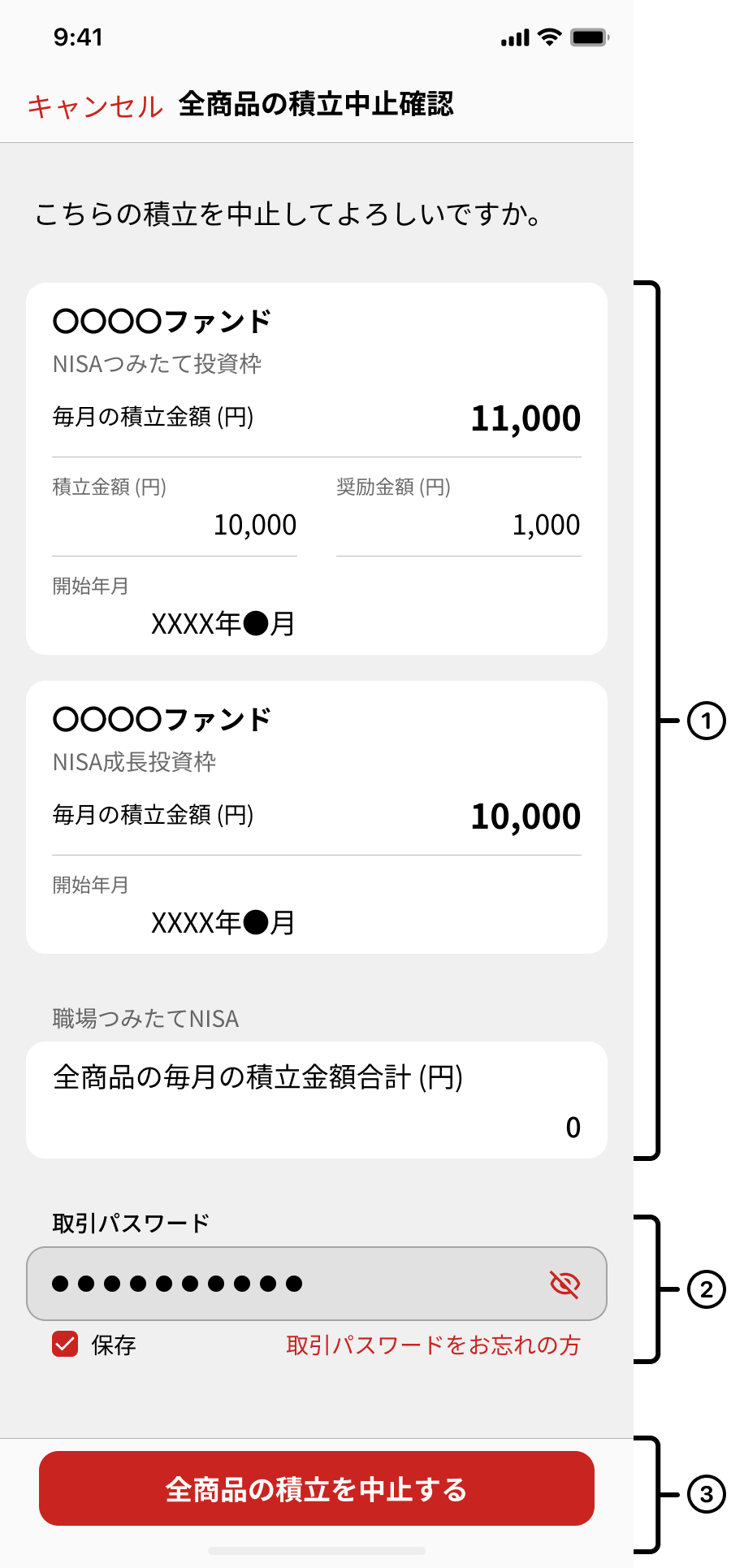Tap the first 〇〇〇〇ファンド card title
The height and width of the screenshot is (1568, 744).
(x=161, y=321)
